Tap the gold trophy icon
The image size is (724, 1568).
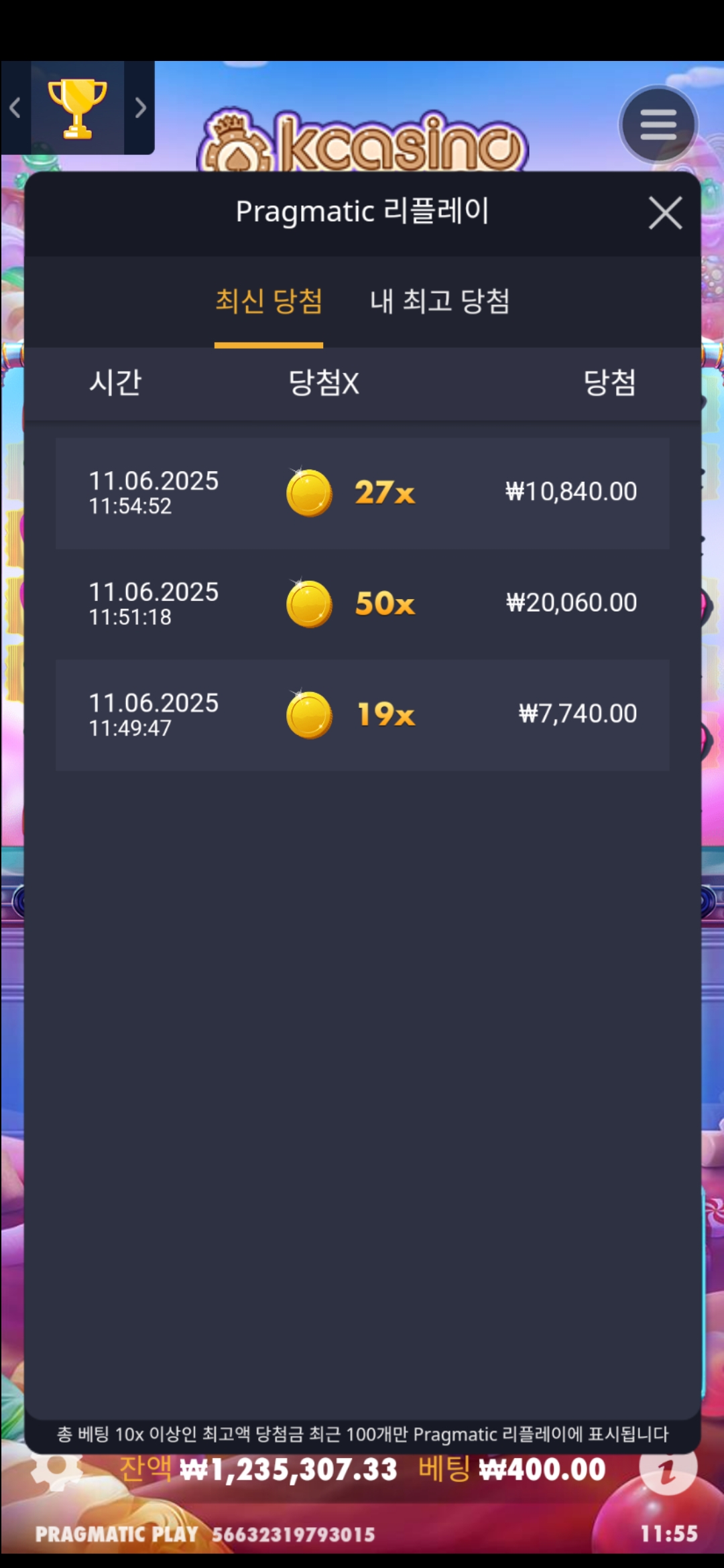(x=77, y=109)
